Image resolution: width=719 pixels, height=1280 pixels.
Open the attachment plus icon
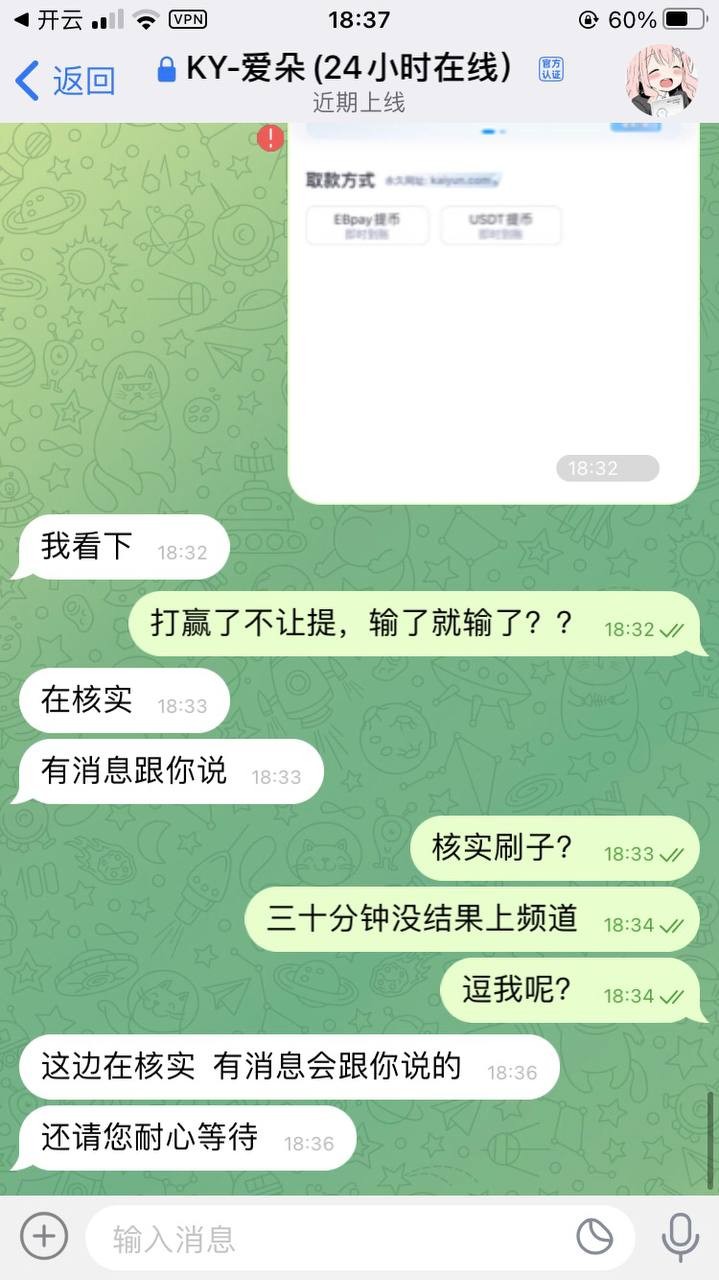click(x=44, y=1236)
